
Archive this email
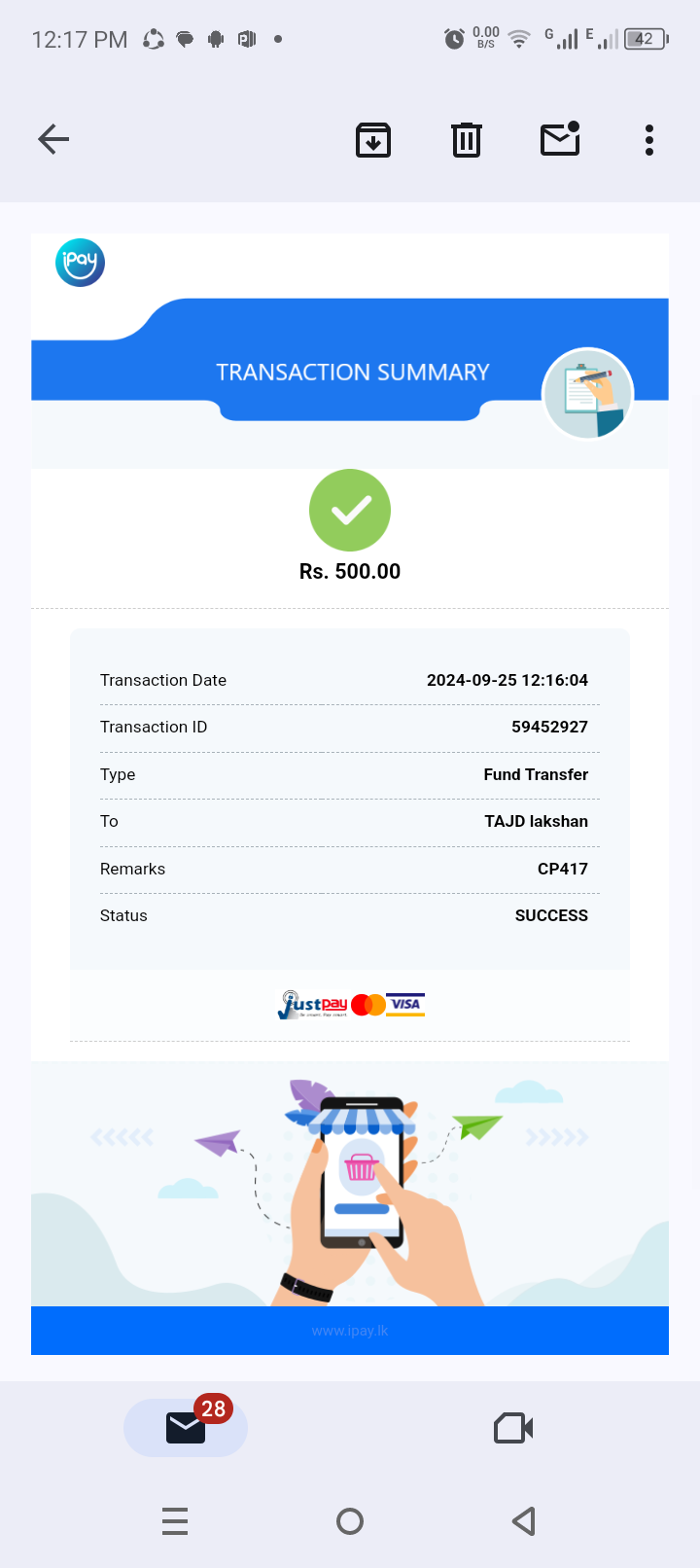[x=373, y=140]
